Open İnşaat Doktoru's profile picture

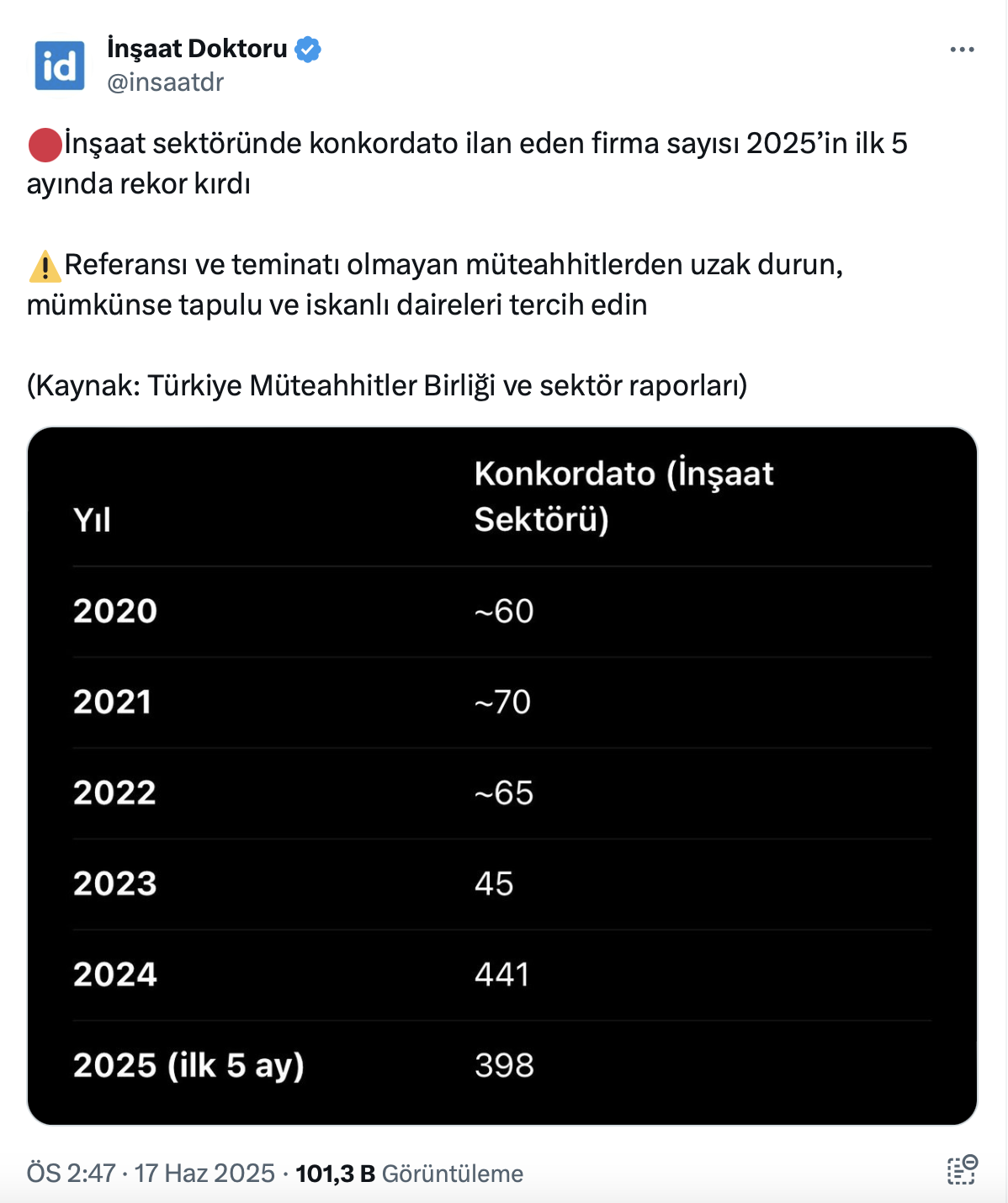[x=59, y=66]
